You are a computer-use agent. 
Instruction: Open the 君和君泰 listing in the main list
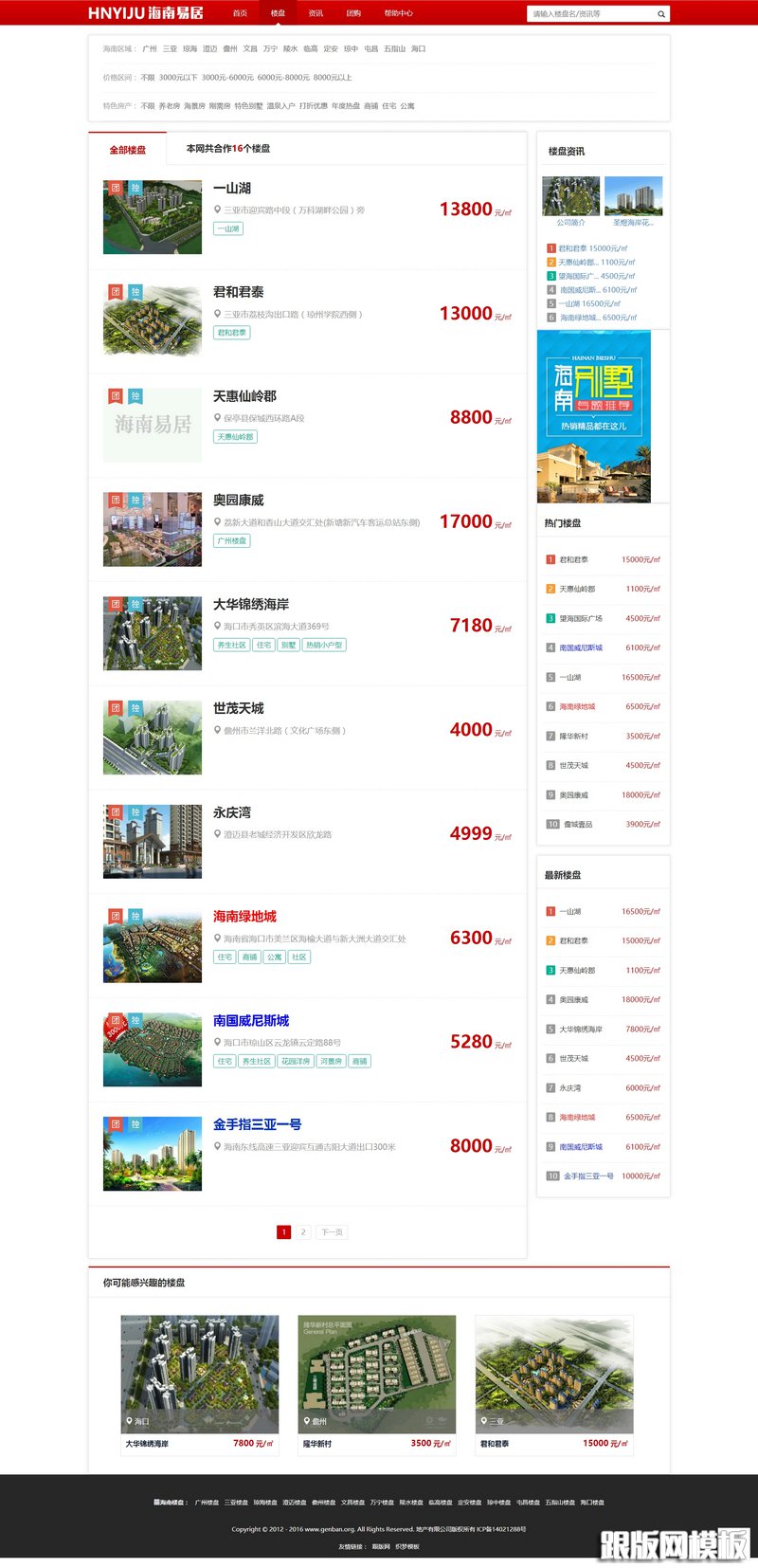[239, 292]
